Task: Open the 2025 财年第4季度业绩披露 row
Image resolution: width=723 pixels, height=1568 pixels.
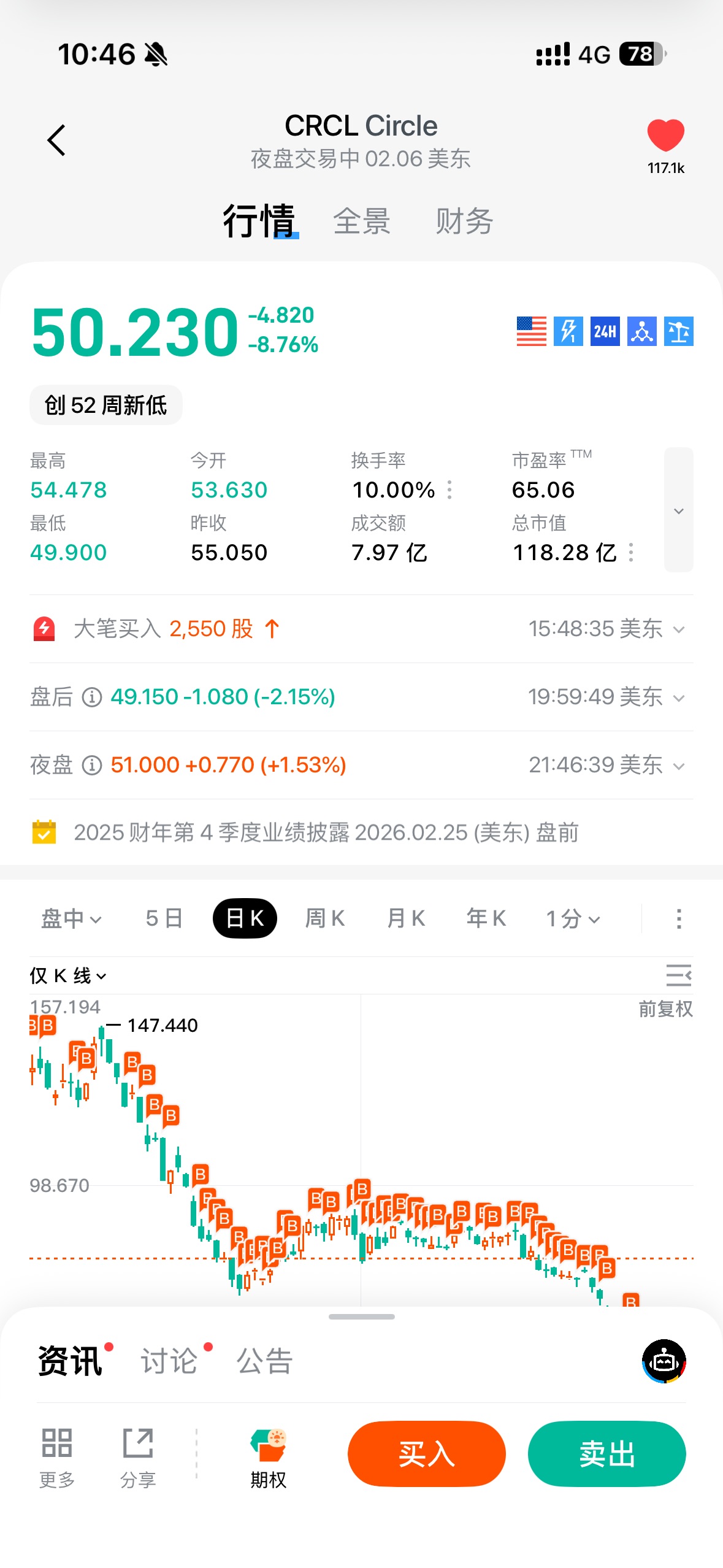Action: (325, 832)
